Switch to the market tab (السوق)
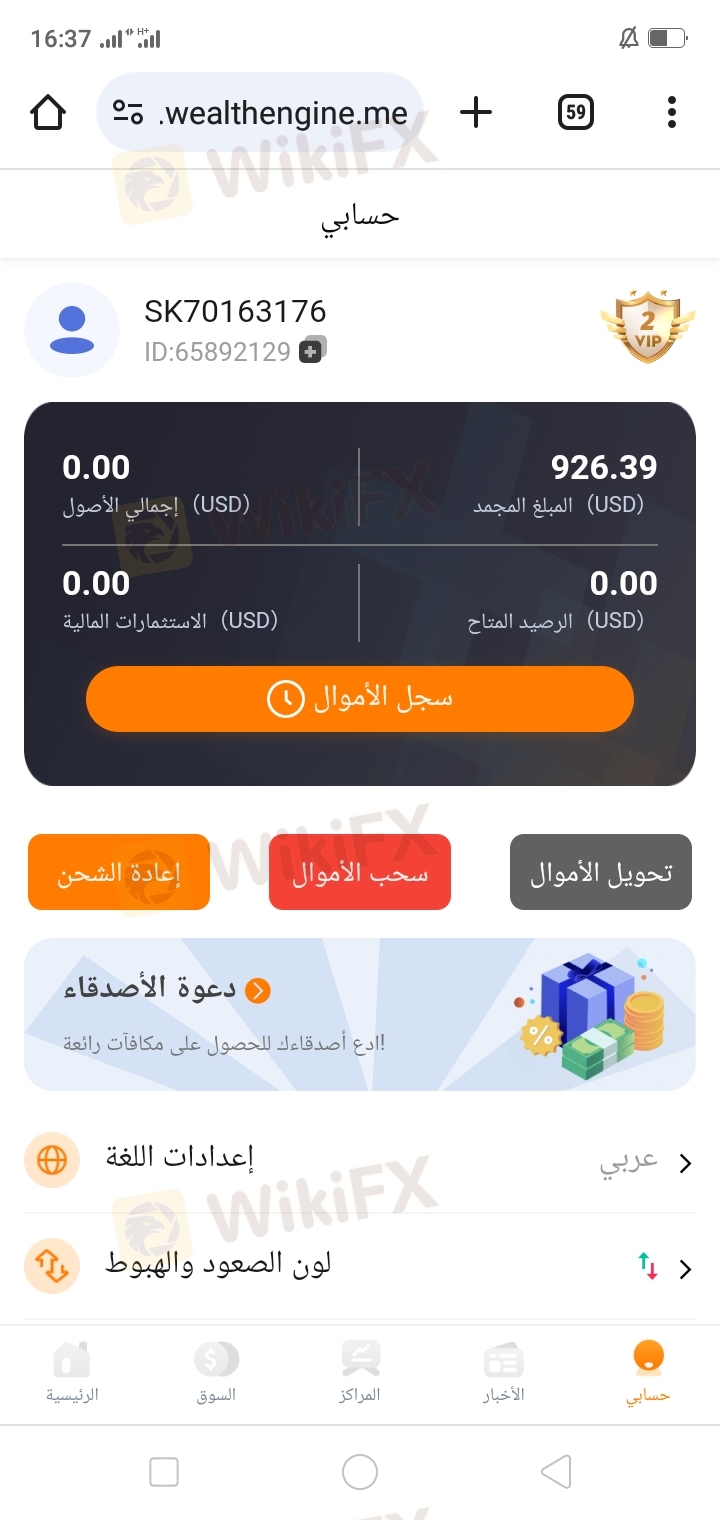Viewport: 720px width, 1520px height. (216, 1373)
